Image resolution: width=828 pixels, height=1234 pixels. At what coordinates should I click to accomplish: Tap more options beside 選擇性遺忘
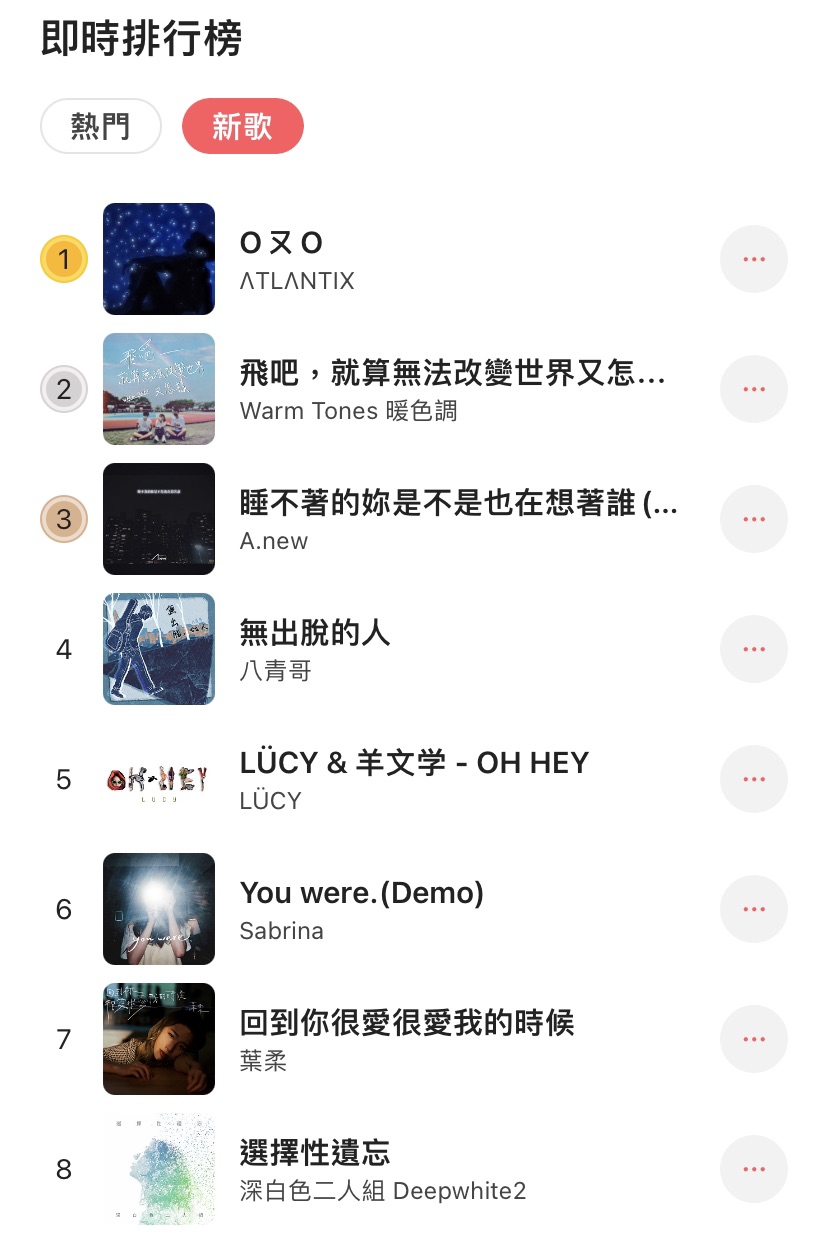(753, 1169)
